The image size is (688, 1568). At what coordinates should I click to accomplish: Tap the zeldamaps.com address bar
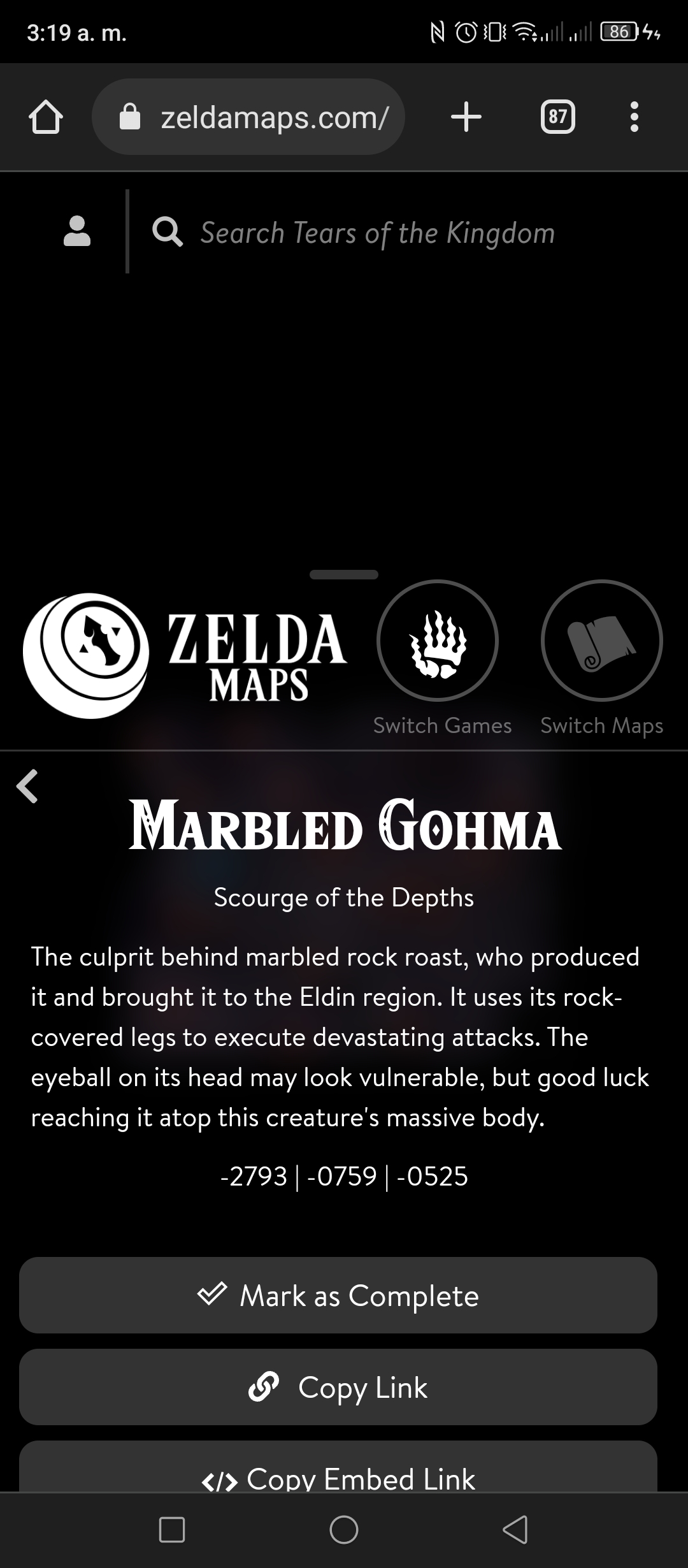click(x=248, y=117)
